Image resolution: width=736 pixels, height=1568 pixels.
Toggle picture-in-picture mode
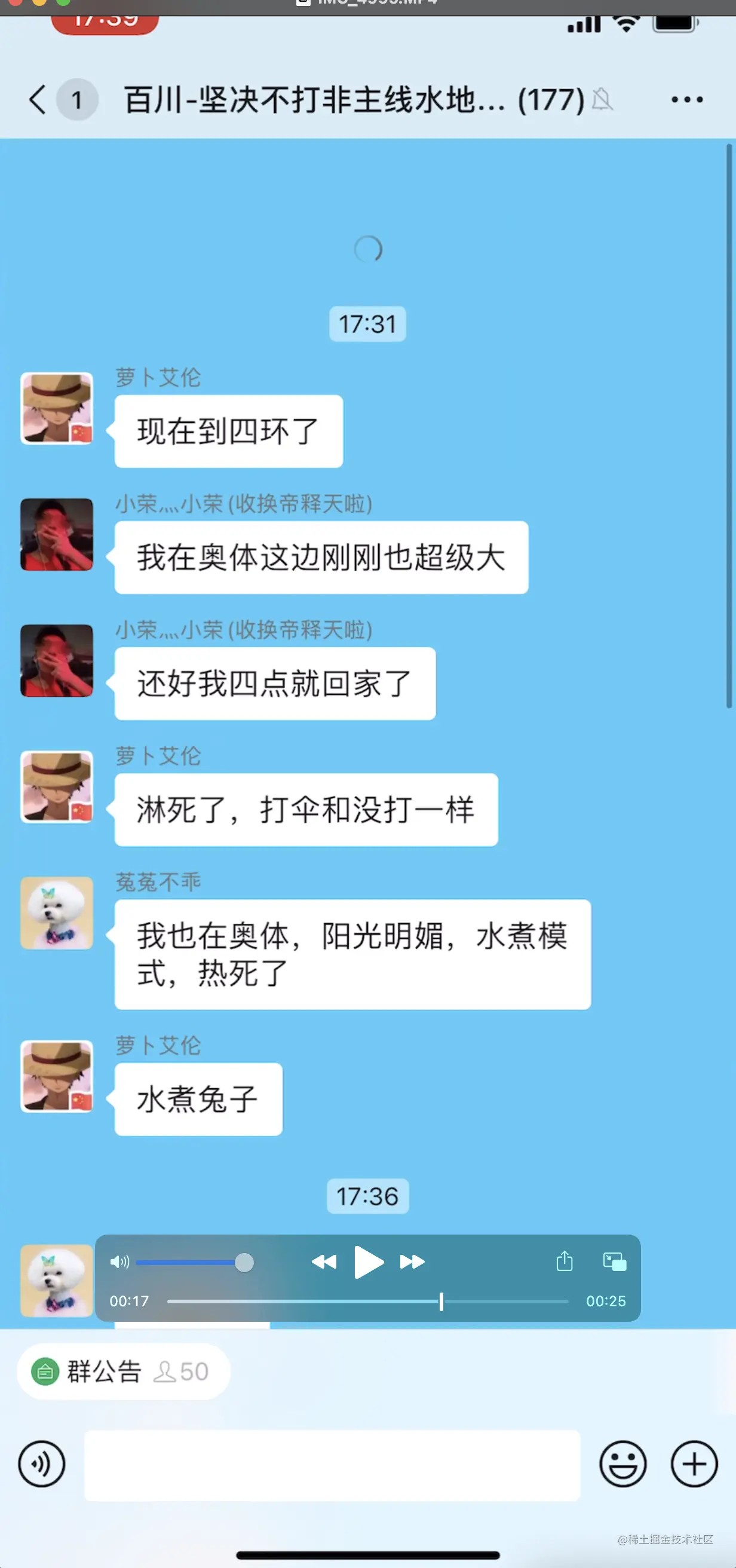pyautogui.click(x=614, y=1261)
